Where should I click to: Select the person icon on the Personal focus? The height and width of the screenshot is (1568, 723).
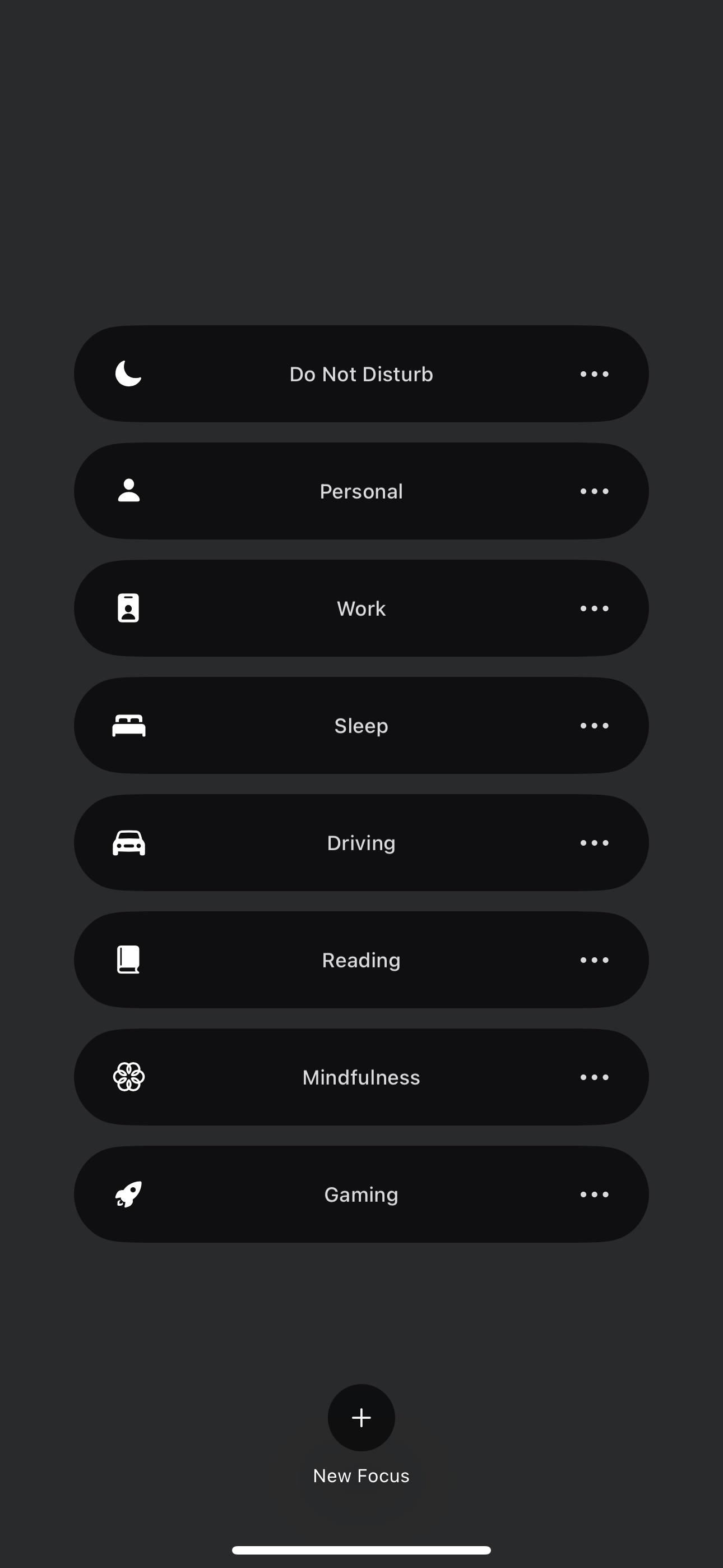coord(128,491)
